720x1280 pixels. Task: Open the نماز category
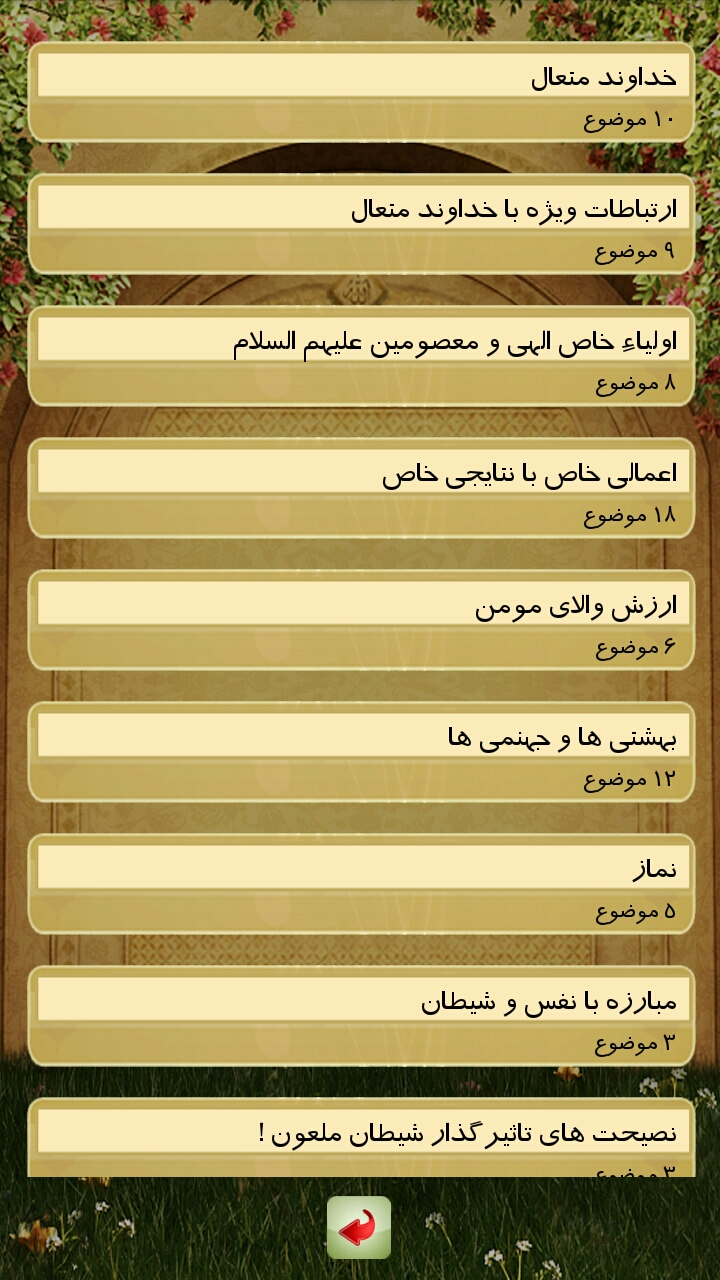(360, 883)
